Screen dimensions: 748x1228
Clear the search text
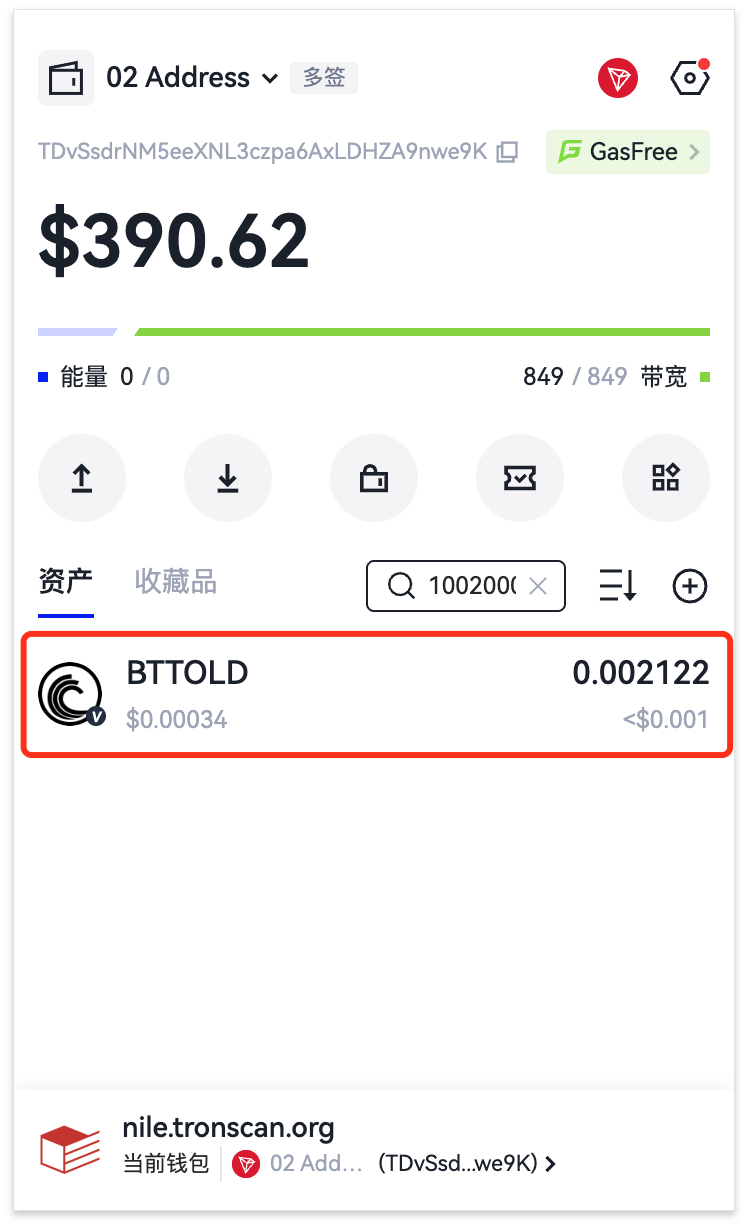pyautogui.click(x=538, y=586)
